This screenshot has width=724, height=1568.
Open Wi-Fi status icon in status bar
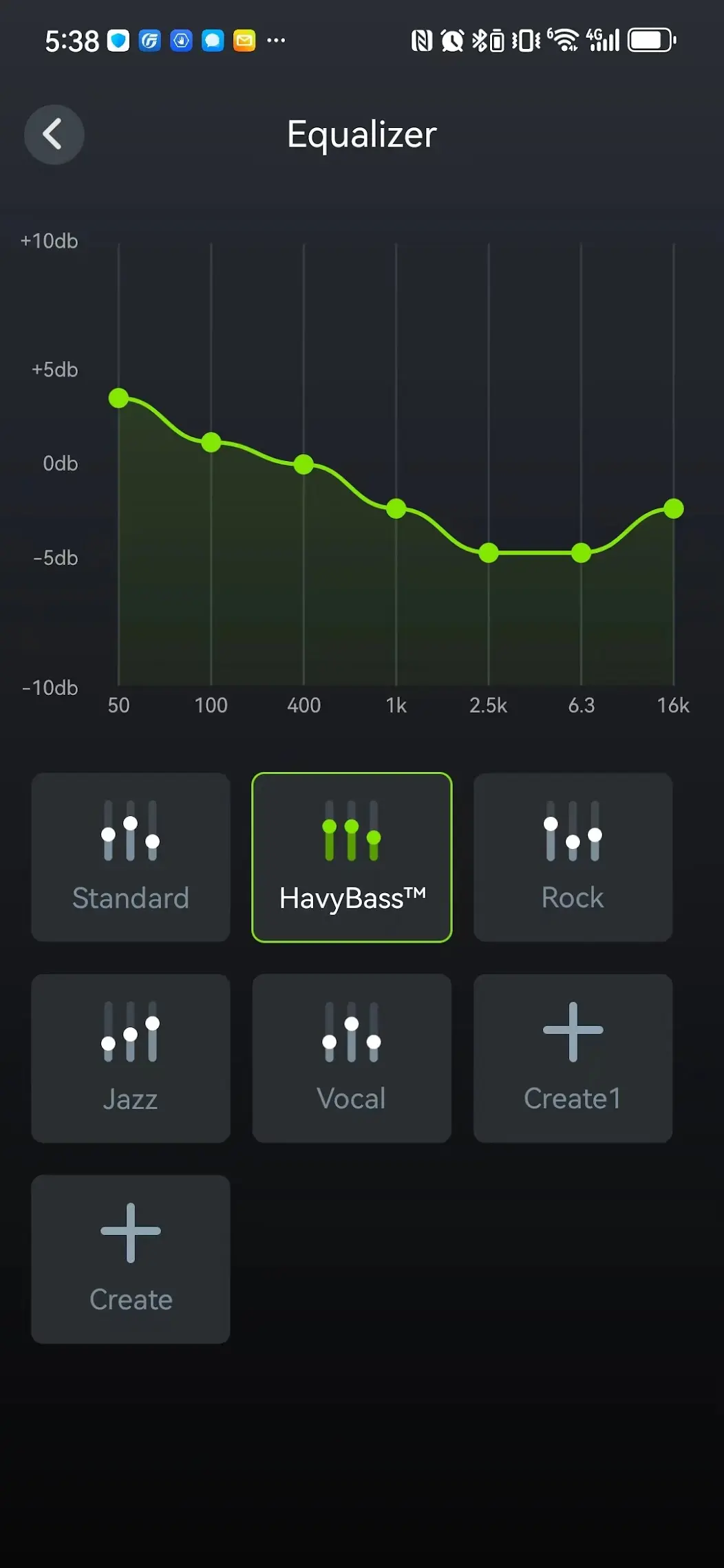click(x=564, y=41)
